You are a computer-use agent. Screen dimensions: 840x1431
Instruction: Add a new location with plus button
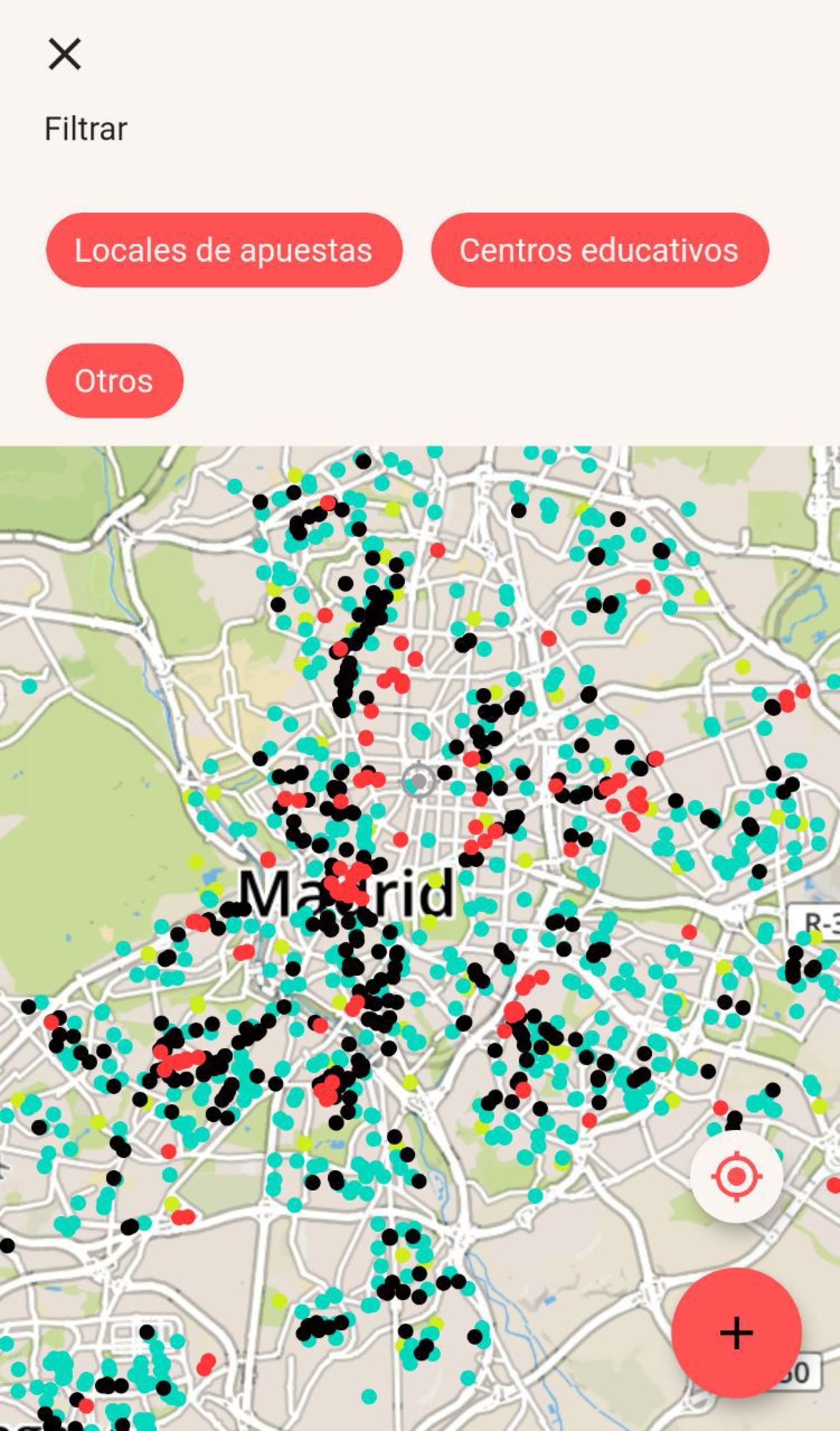[x=736, y=1333]
